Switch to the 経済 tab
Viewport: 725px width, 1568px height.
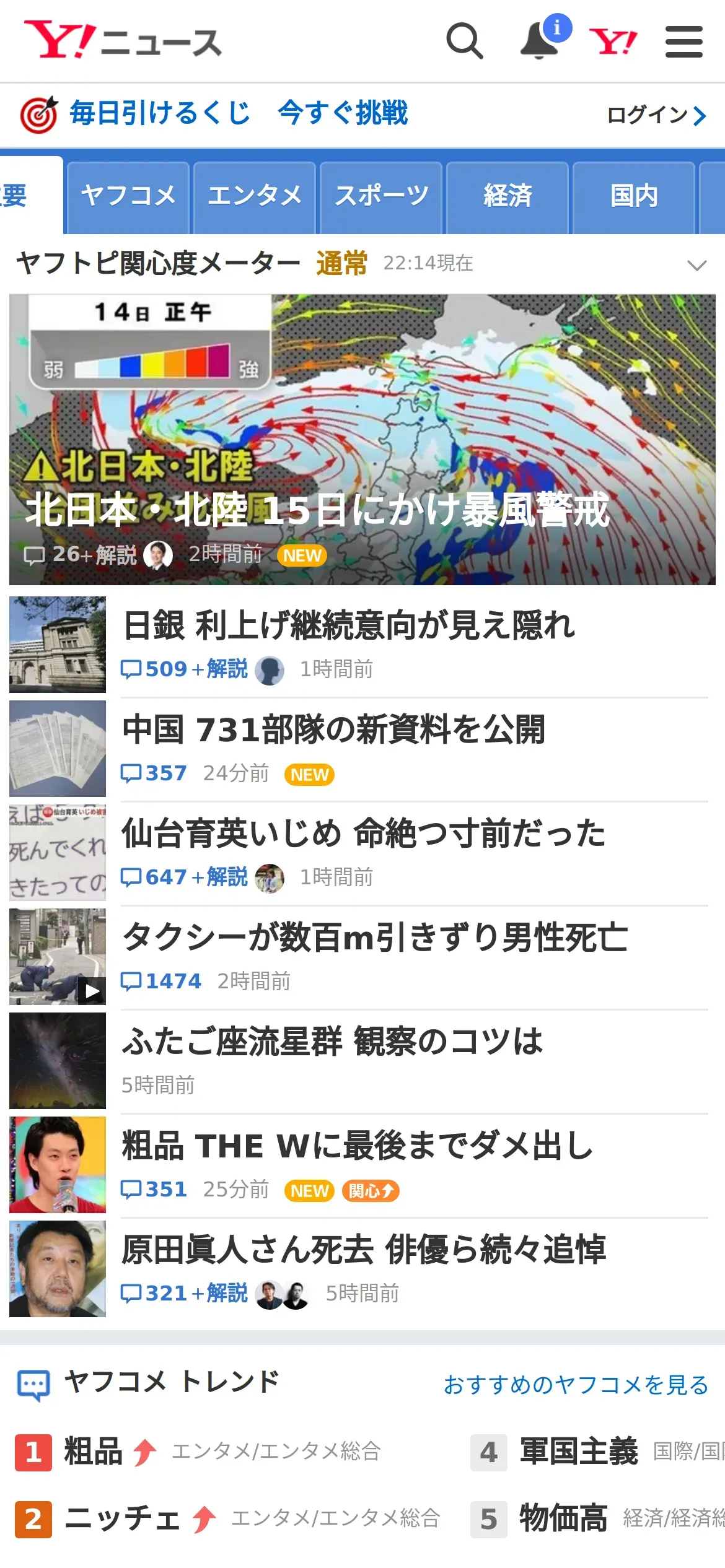coord(507,196)
